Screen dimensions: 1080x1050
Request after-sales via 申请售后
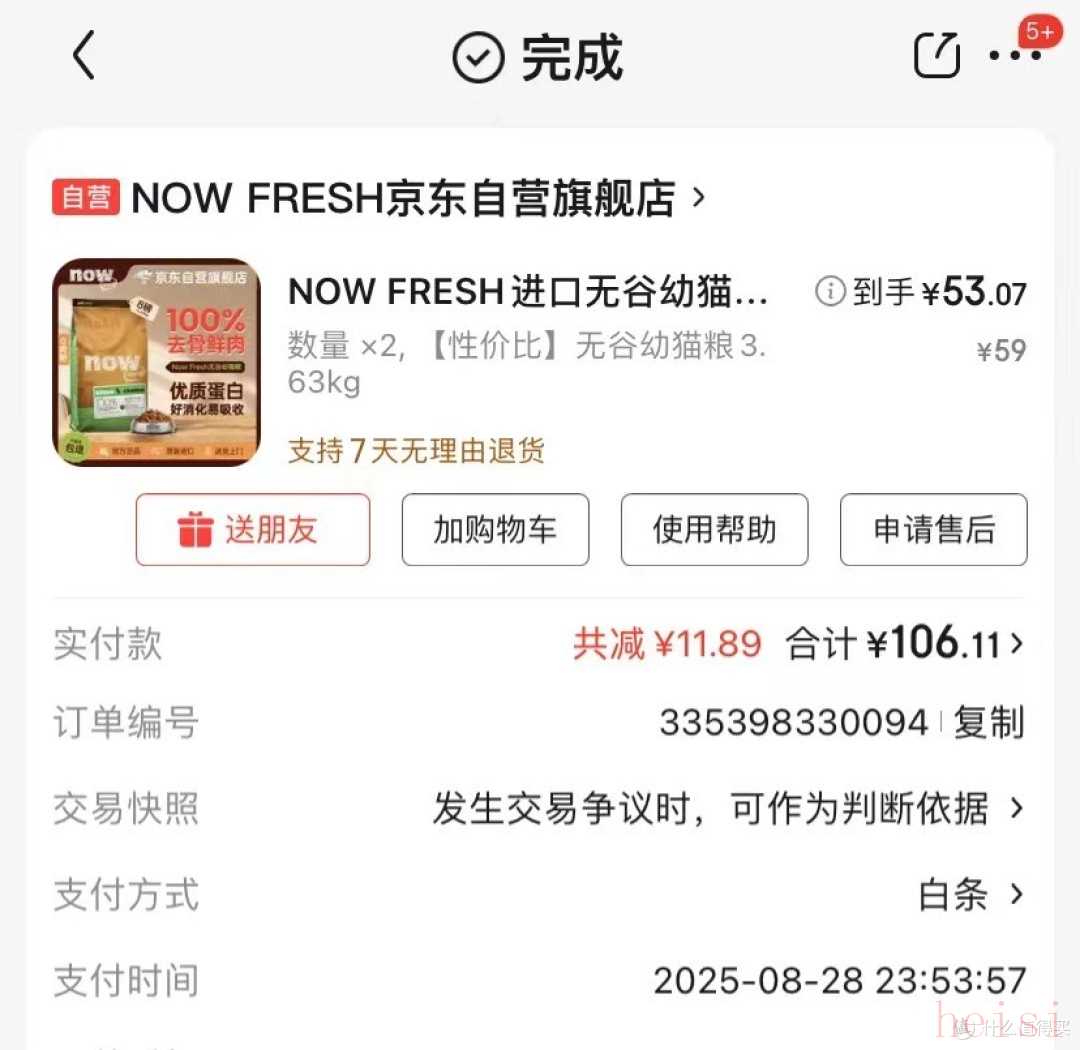click(933, 530)
